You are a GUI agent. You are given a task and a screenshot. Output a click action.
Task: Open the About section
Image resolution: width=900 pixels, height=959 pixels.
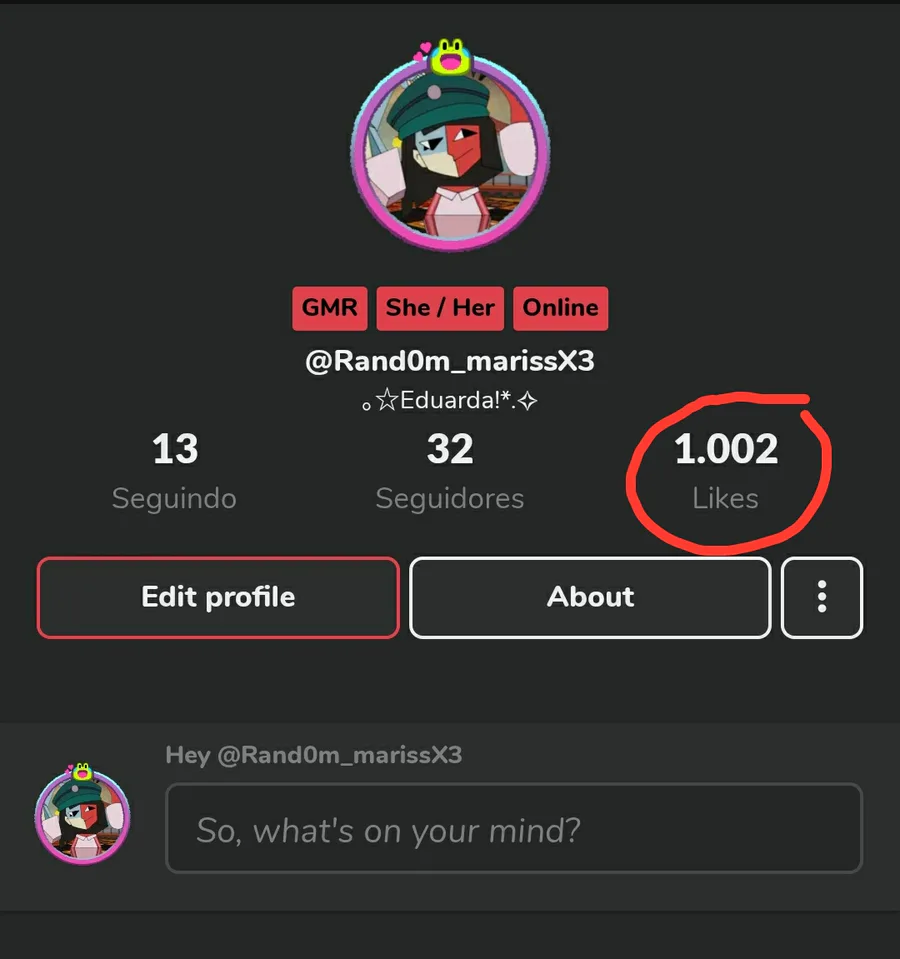[x=590, y=597]
